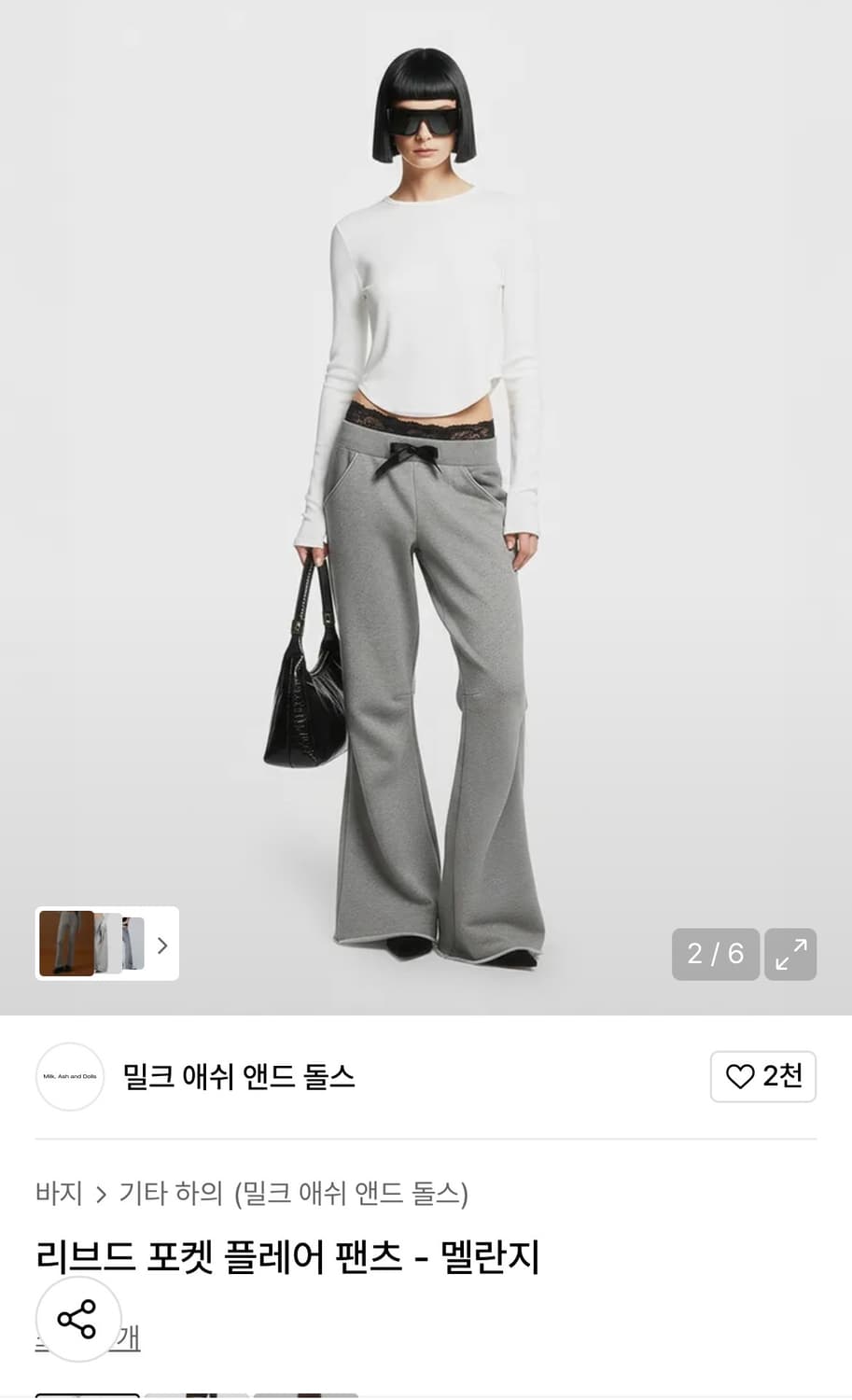Viewport: 852px width, 1400px height.
Task: Click the right chevron beside image thumbnails
Action: 161,944
